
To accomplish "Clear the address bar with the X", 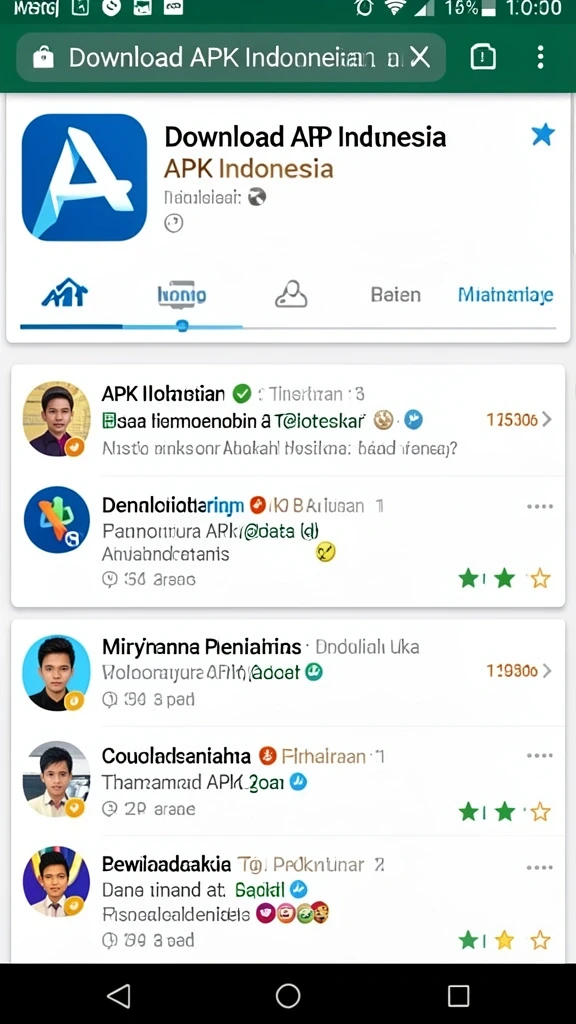I will pos(419,57).
